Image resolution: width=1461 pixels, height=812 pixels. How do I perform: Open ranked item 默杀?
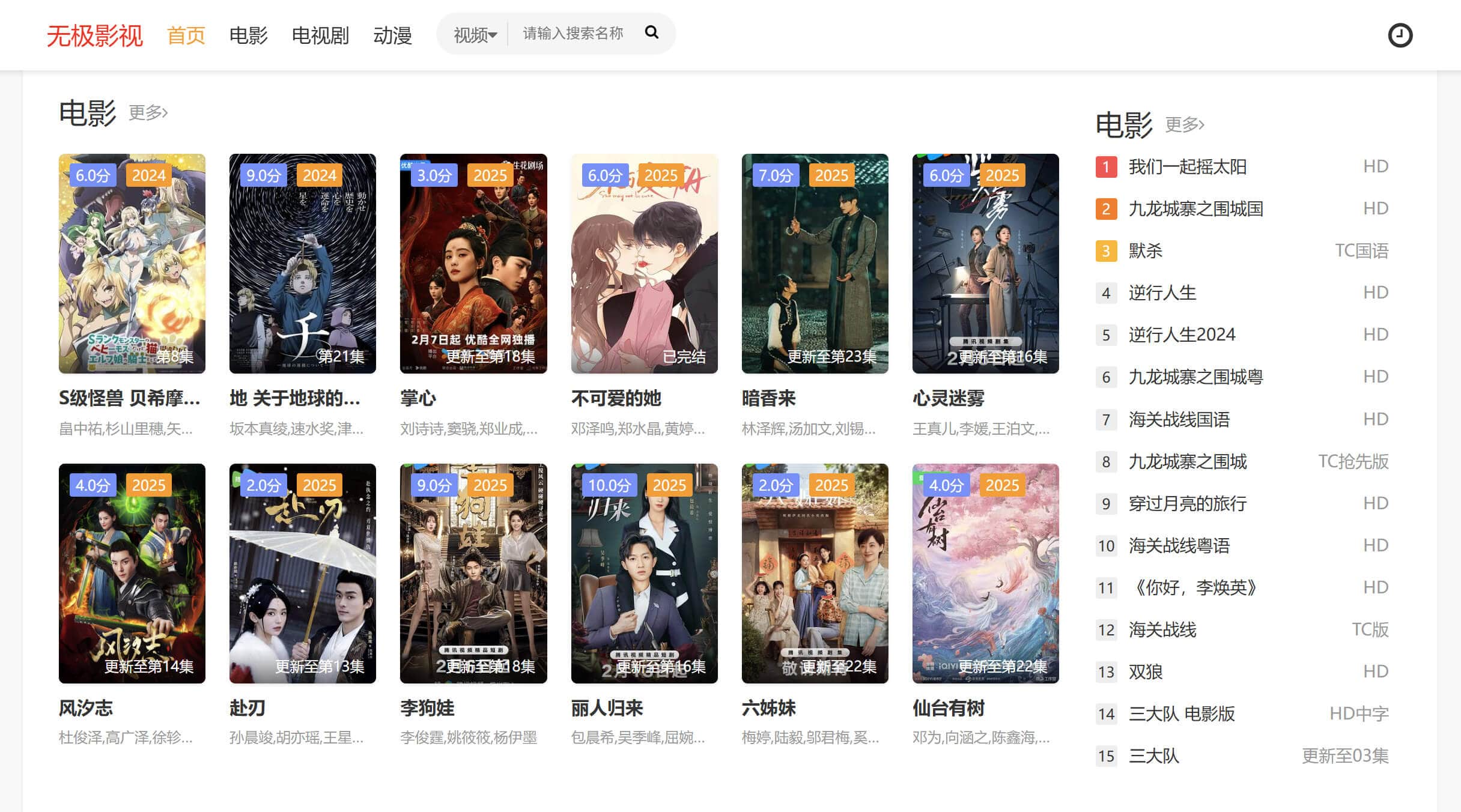(1145, 251)
